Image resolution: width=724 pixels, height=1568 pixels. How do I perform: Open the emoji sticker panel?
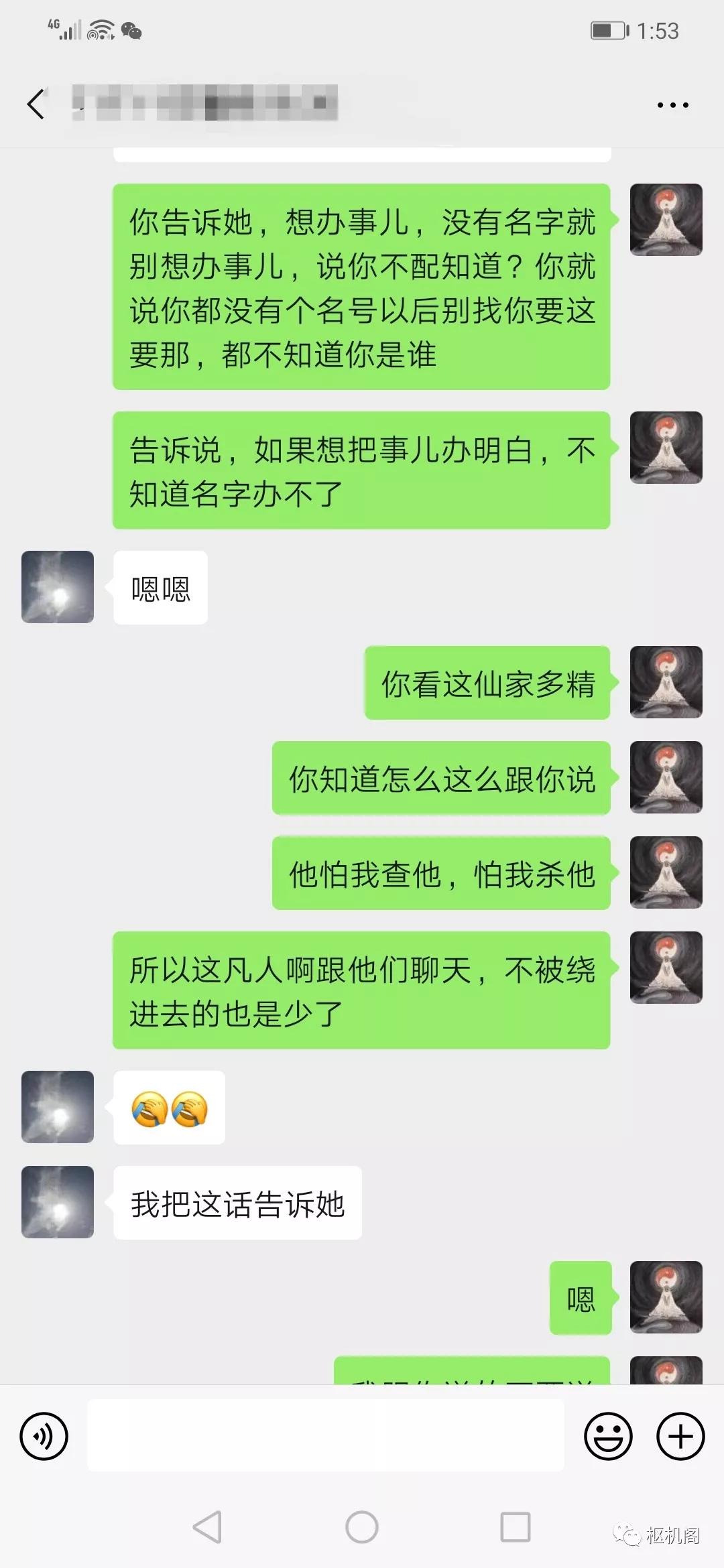pyautogui.click(x=608, y=1437)
